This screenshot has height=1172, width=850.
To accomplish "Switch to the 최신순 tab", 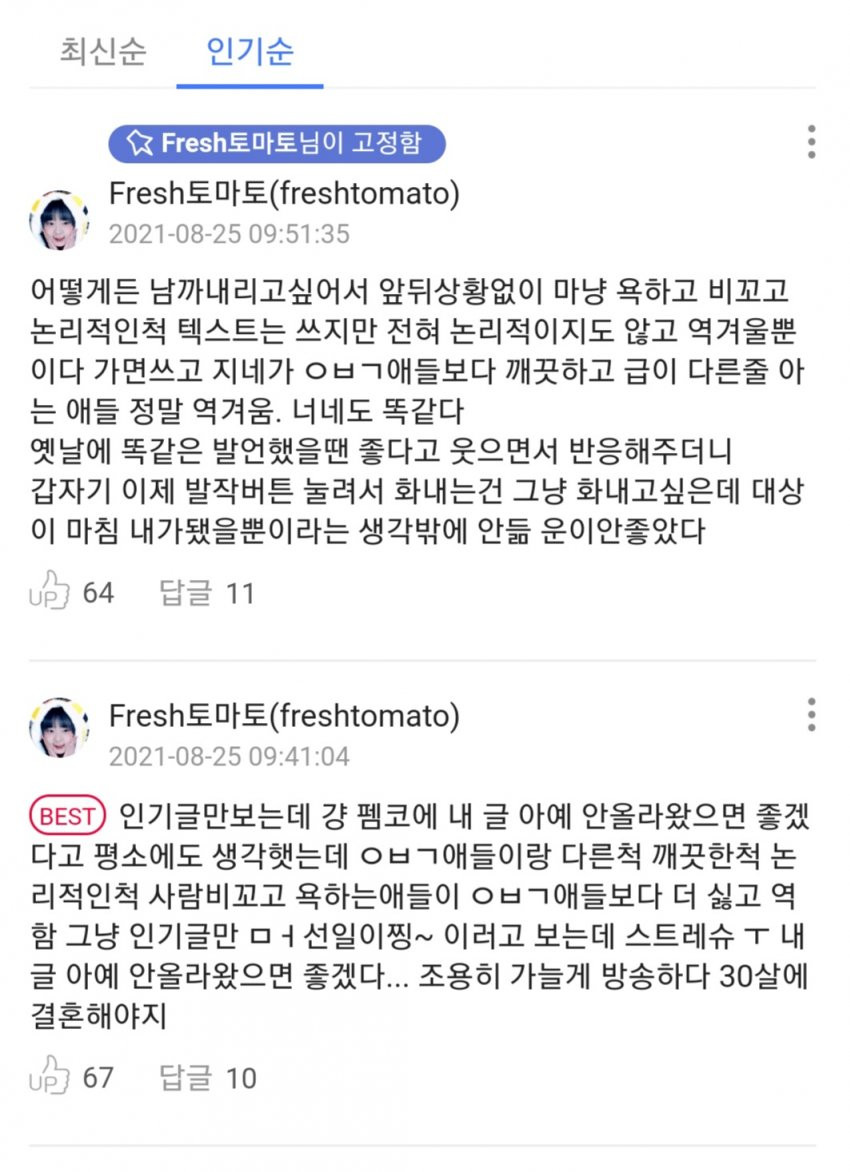I will 102,51.
